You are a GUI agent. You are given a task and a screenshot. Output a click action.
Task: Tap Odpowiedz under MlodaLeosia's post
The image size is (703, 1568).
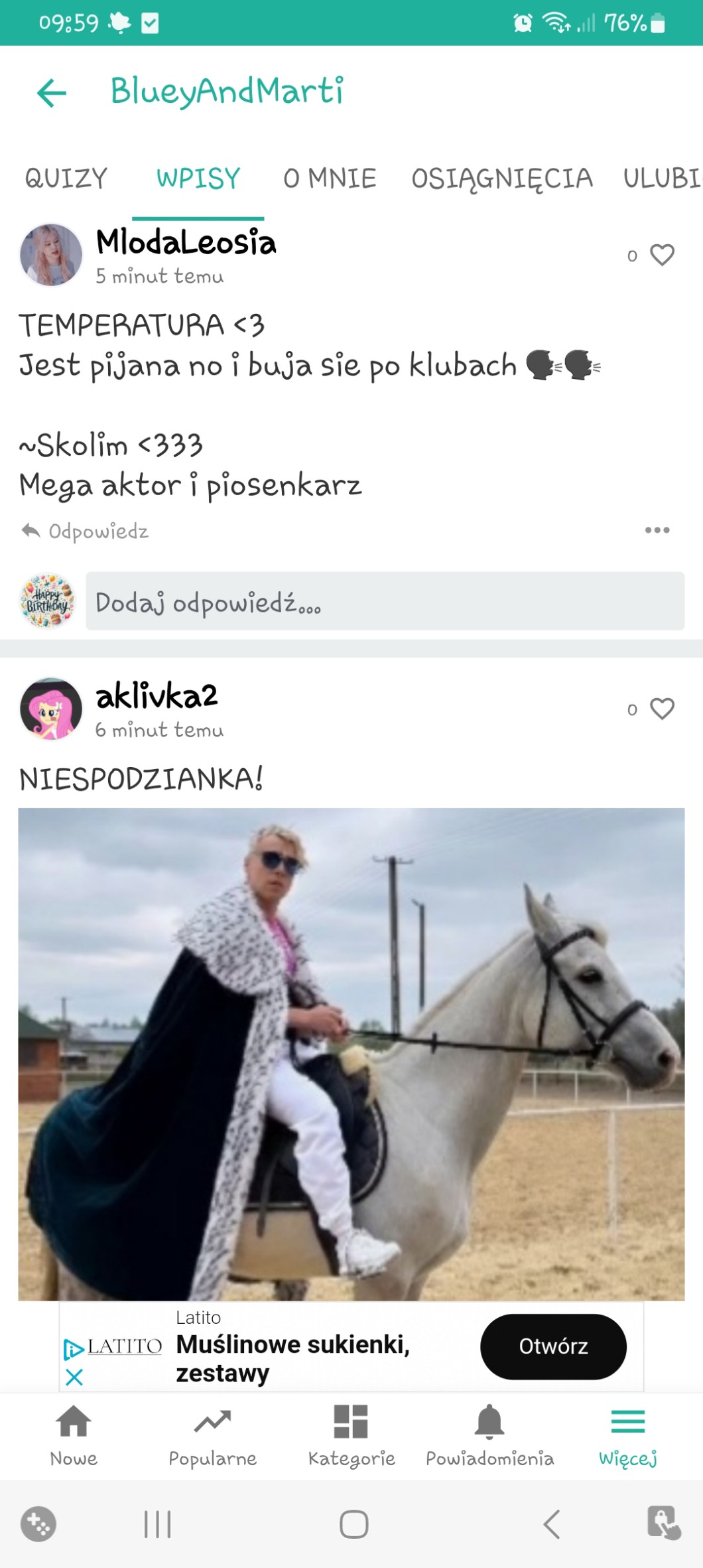click(86, 532)
